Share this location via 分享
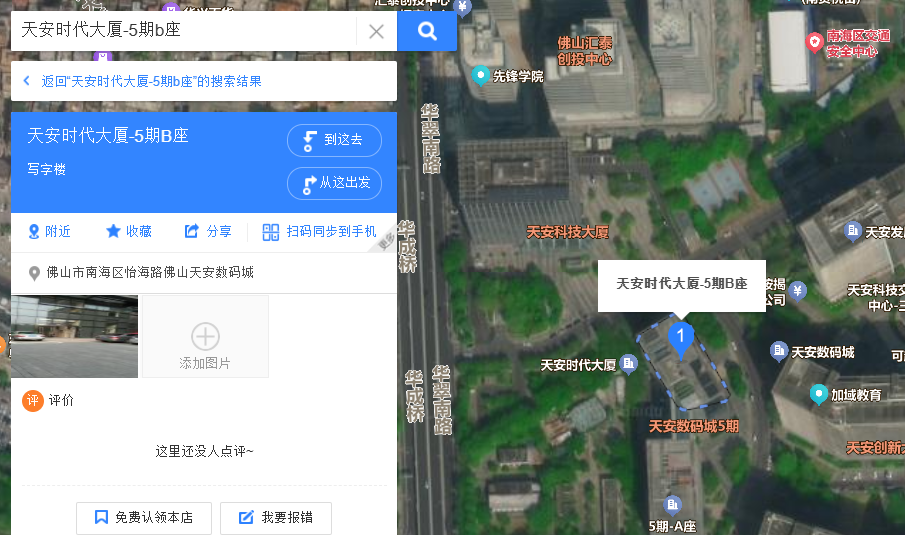The image size is (905, 535). pos(208,232)
